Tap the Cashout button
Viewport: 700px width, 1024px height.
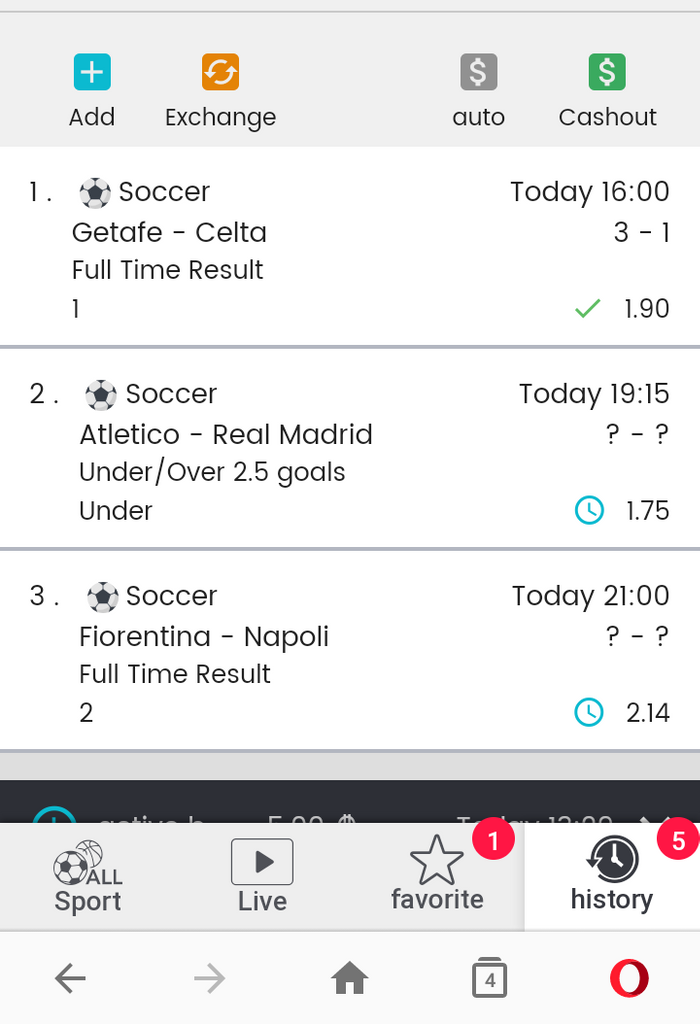tap(607, 92)
